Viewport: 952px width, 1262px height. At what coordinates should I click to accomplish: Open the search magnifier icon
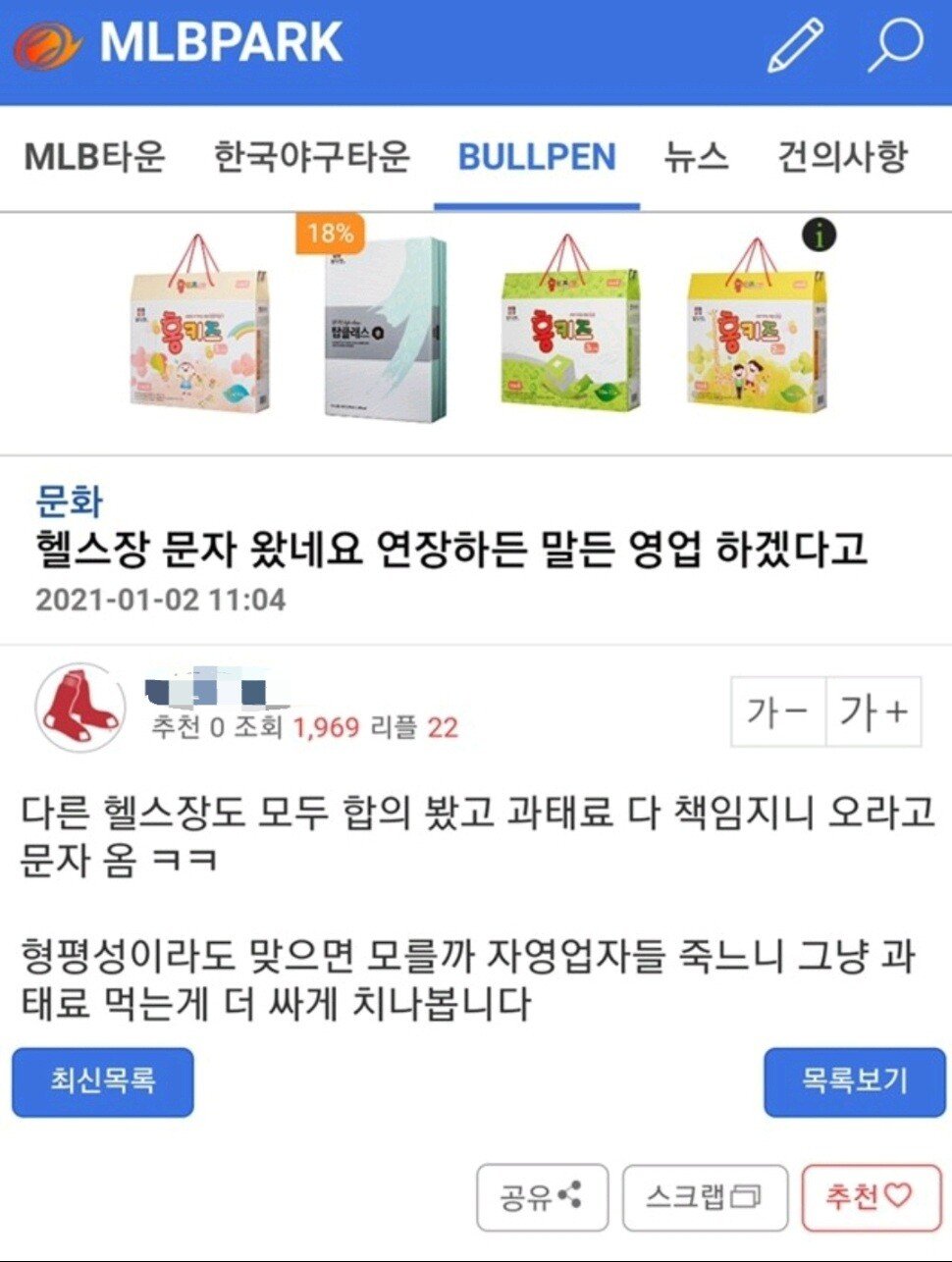tap(894, 45)
